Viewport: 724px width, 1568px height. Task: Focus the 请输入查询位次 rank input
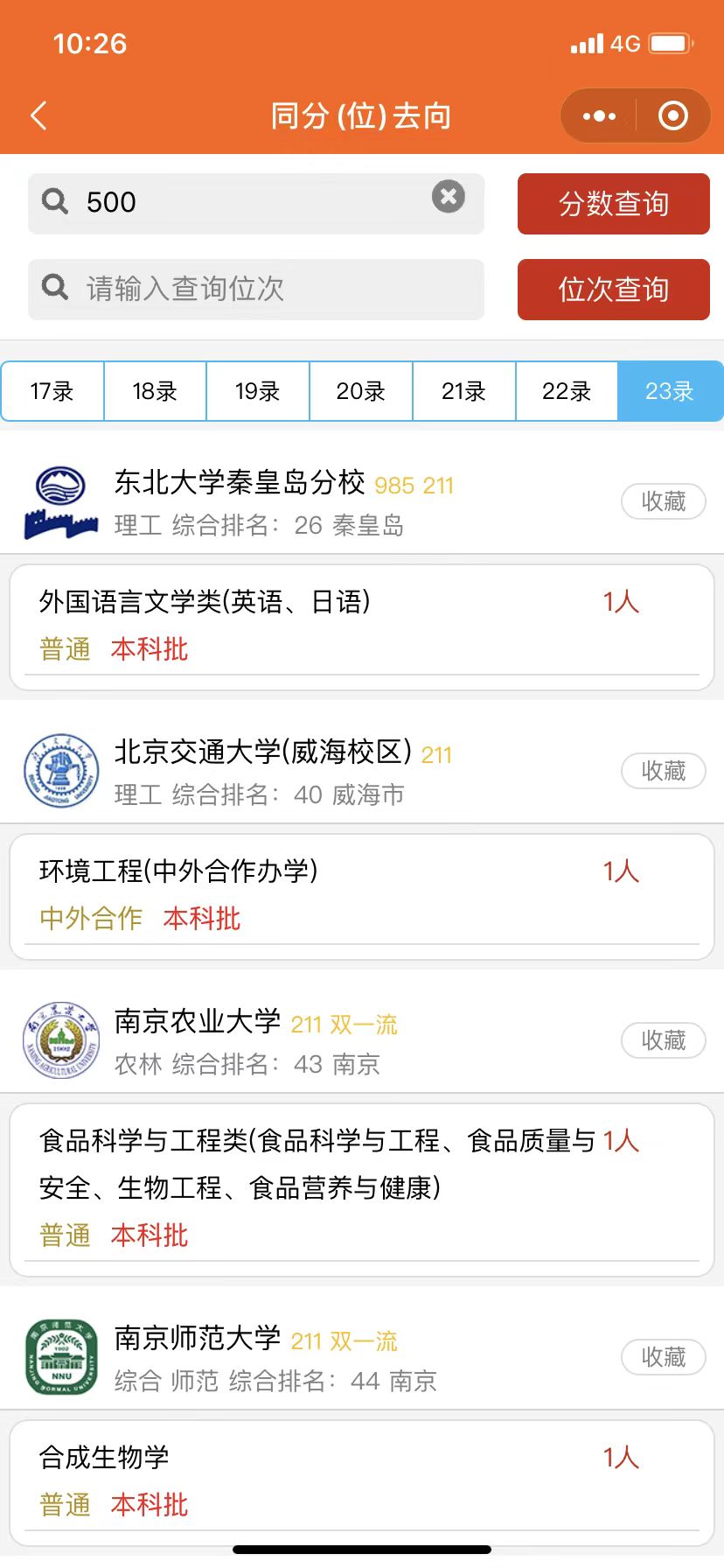256,289
